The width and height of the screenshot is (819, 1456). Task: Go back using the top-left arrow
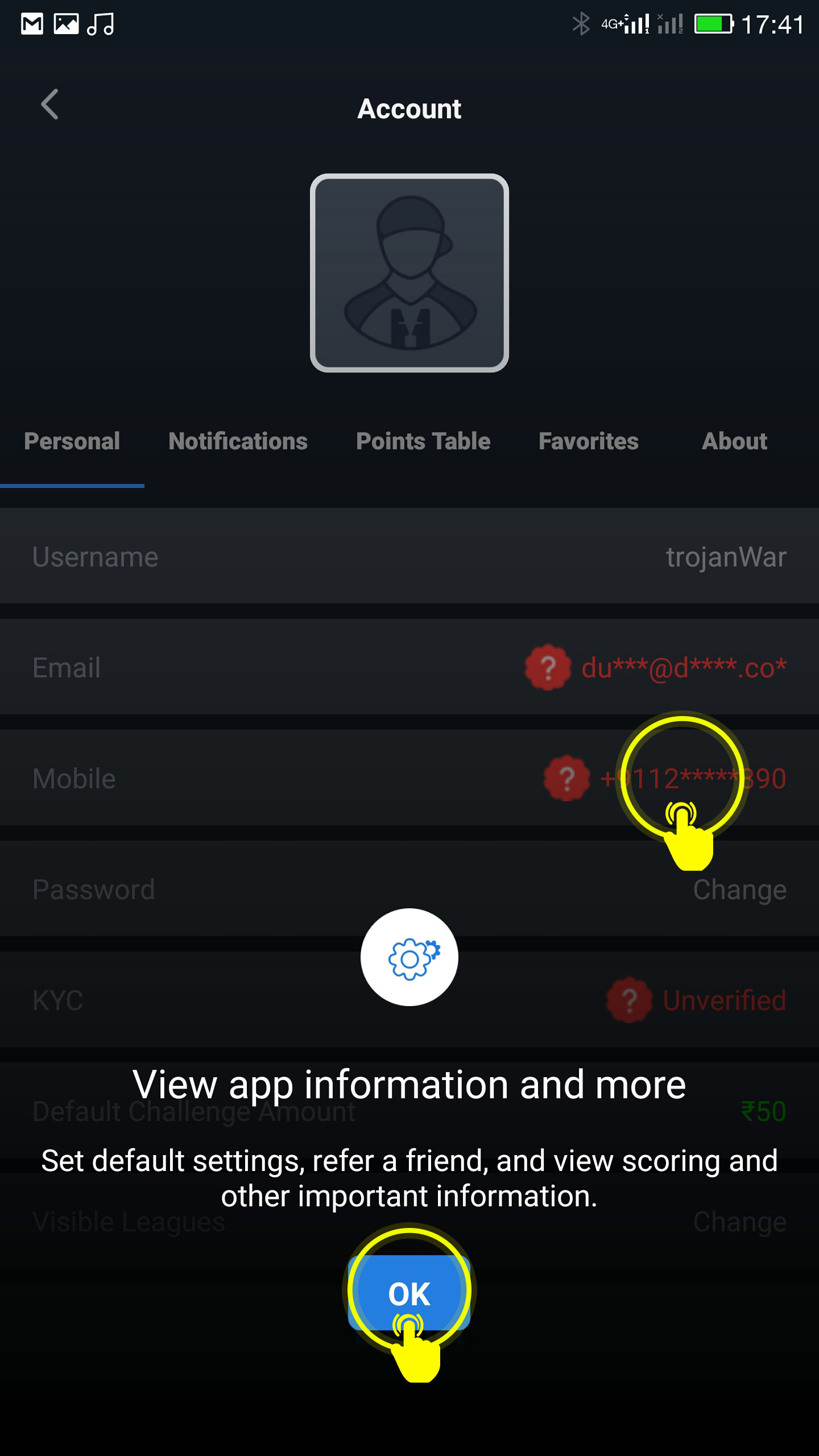tap(50, 105)
